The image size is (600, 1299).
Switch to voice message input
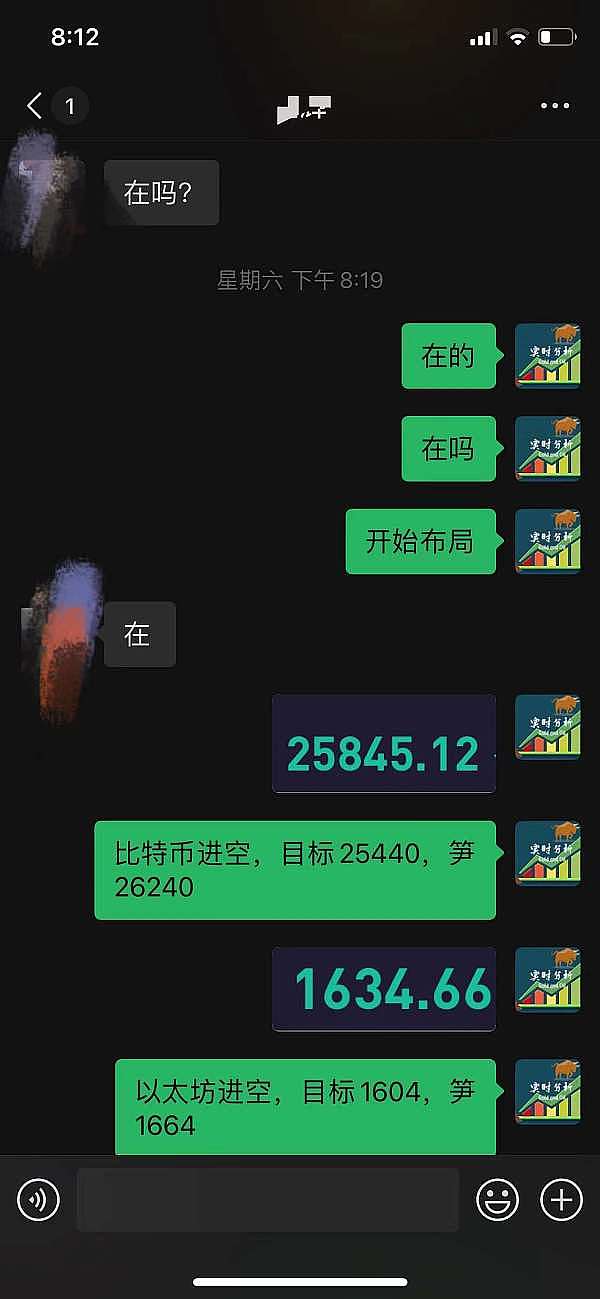point(39,1199)
